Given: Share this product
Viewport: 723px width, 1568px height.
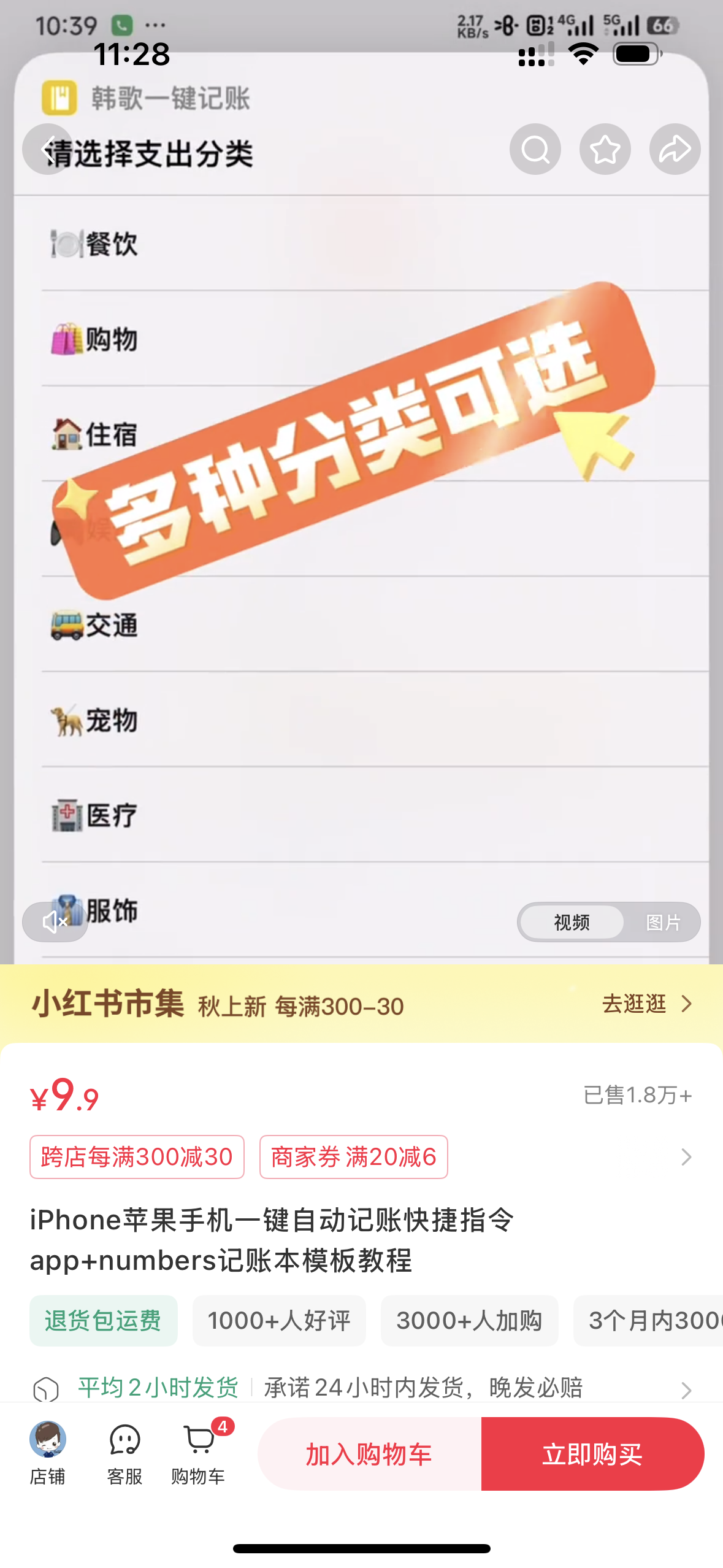Looking at the screenshot, I should (675, 149).
